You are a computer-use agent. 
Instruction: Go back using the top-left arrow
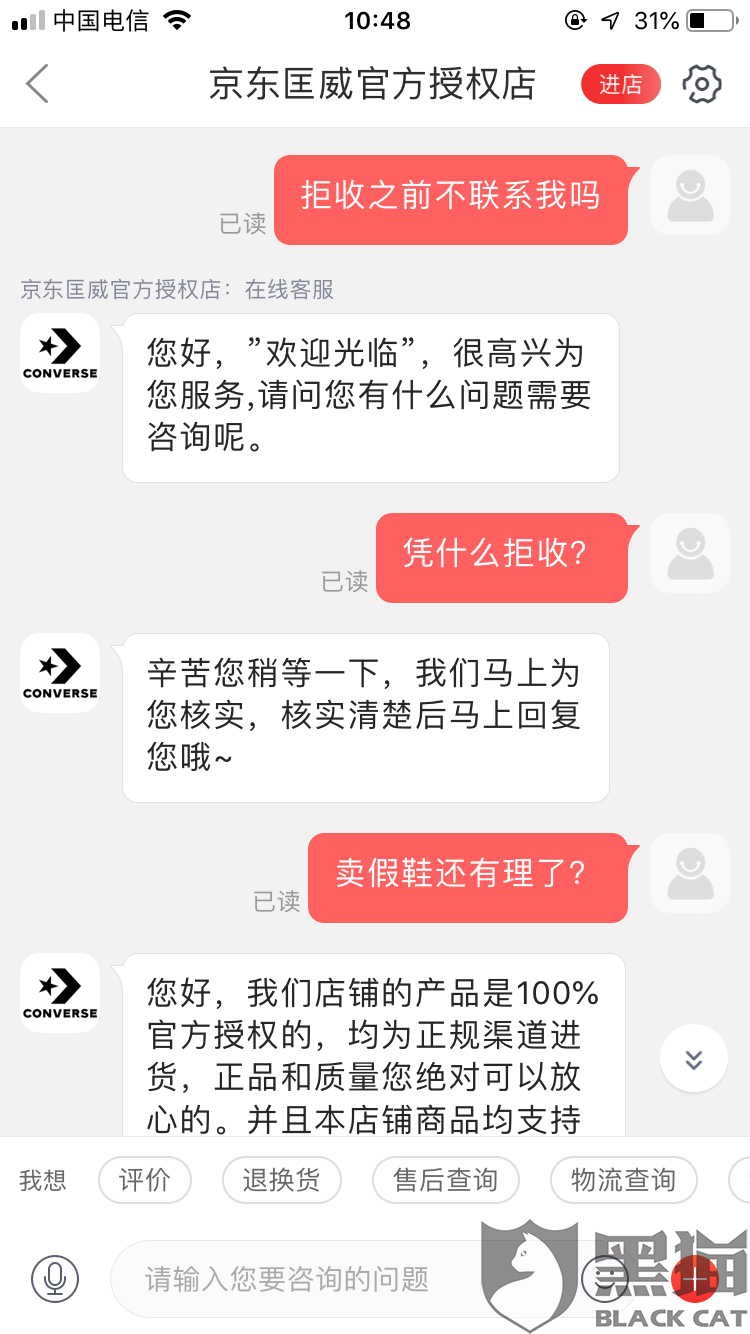click(x=37, y=84)
